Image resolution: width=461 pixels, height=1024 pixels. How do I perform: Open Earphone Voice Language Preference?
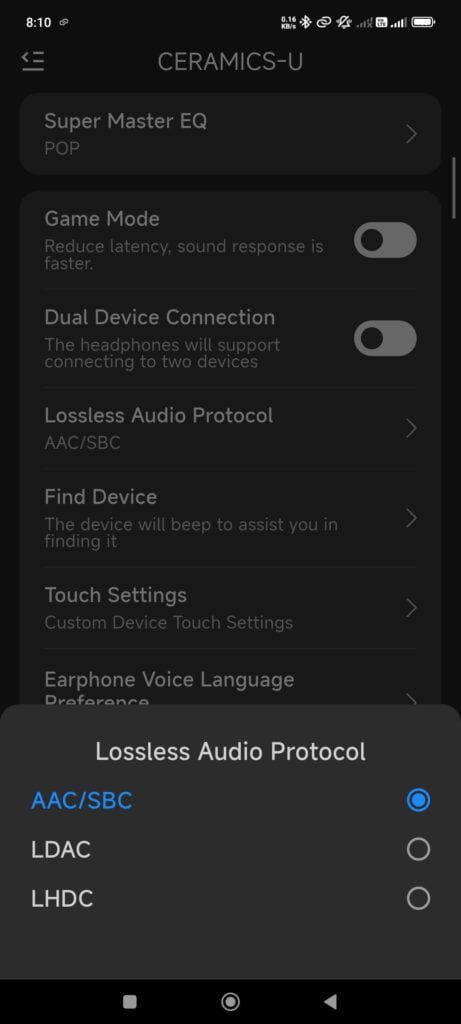[x=230, y=677]
